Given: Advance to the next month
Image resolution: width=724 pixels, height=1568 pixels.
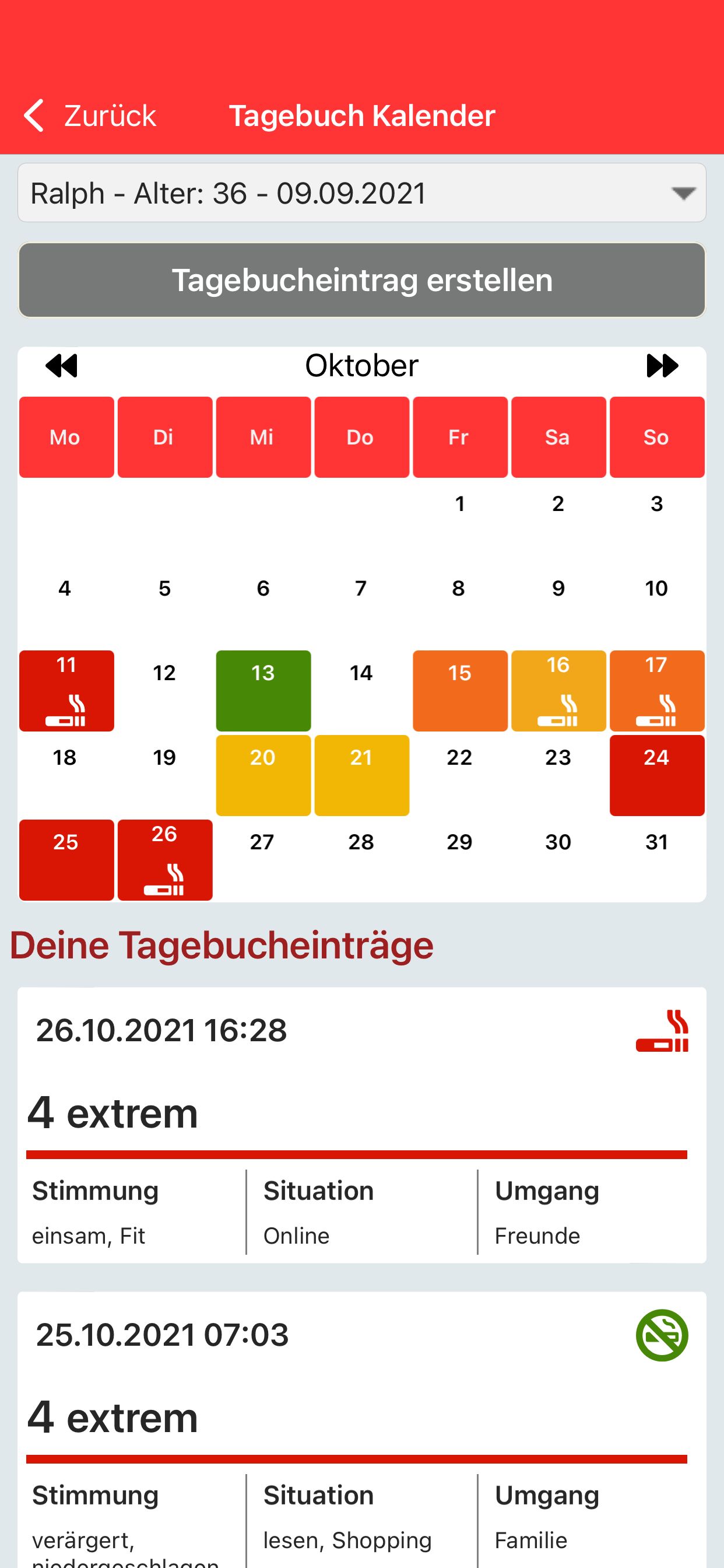Looking at the screenshot, I should 662,366.
